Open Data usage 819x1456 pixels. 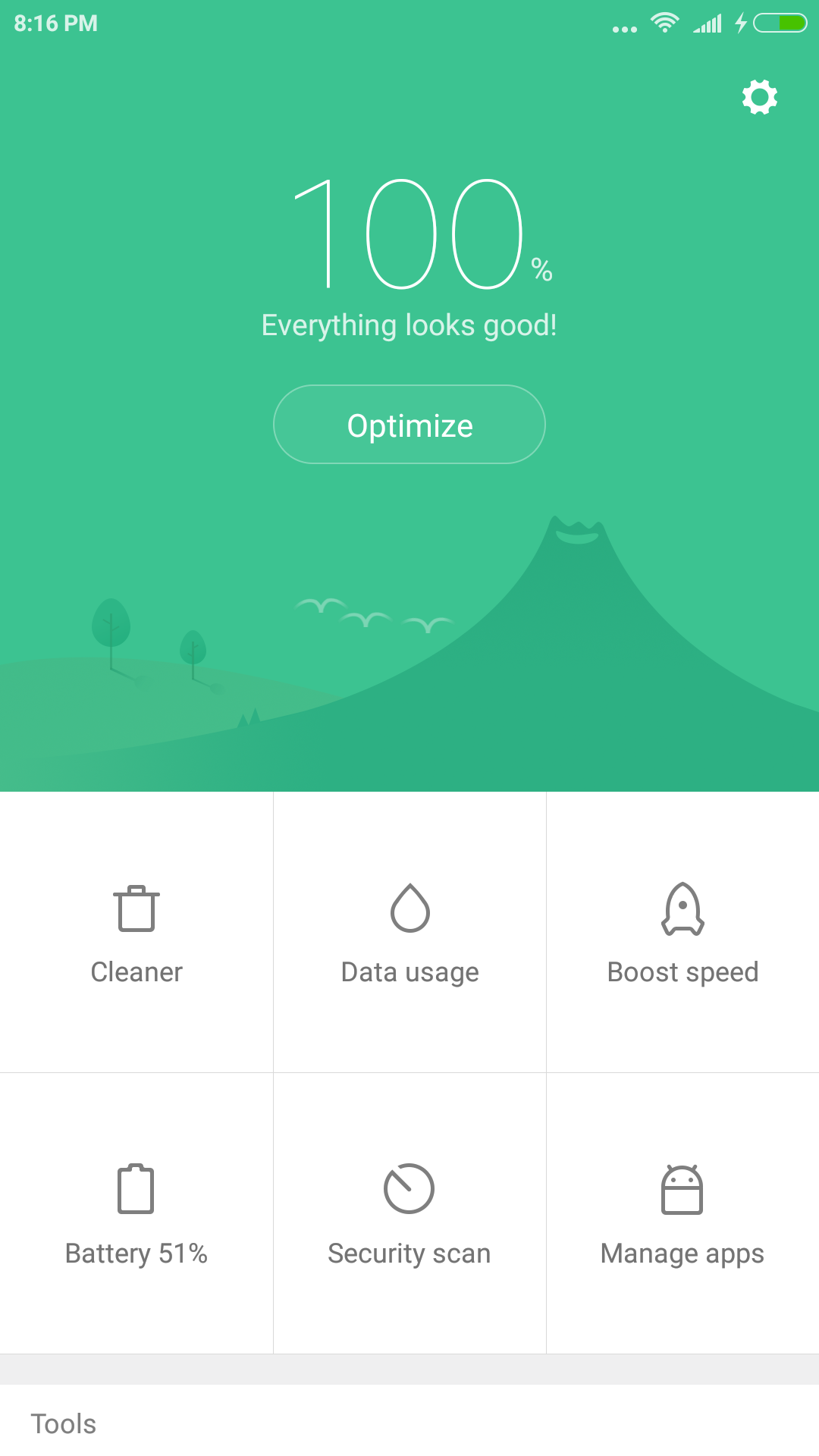(x=409, y=933)
